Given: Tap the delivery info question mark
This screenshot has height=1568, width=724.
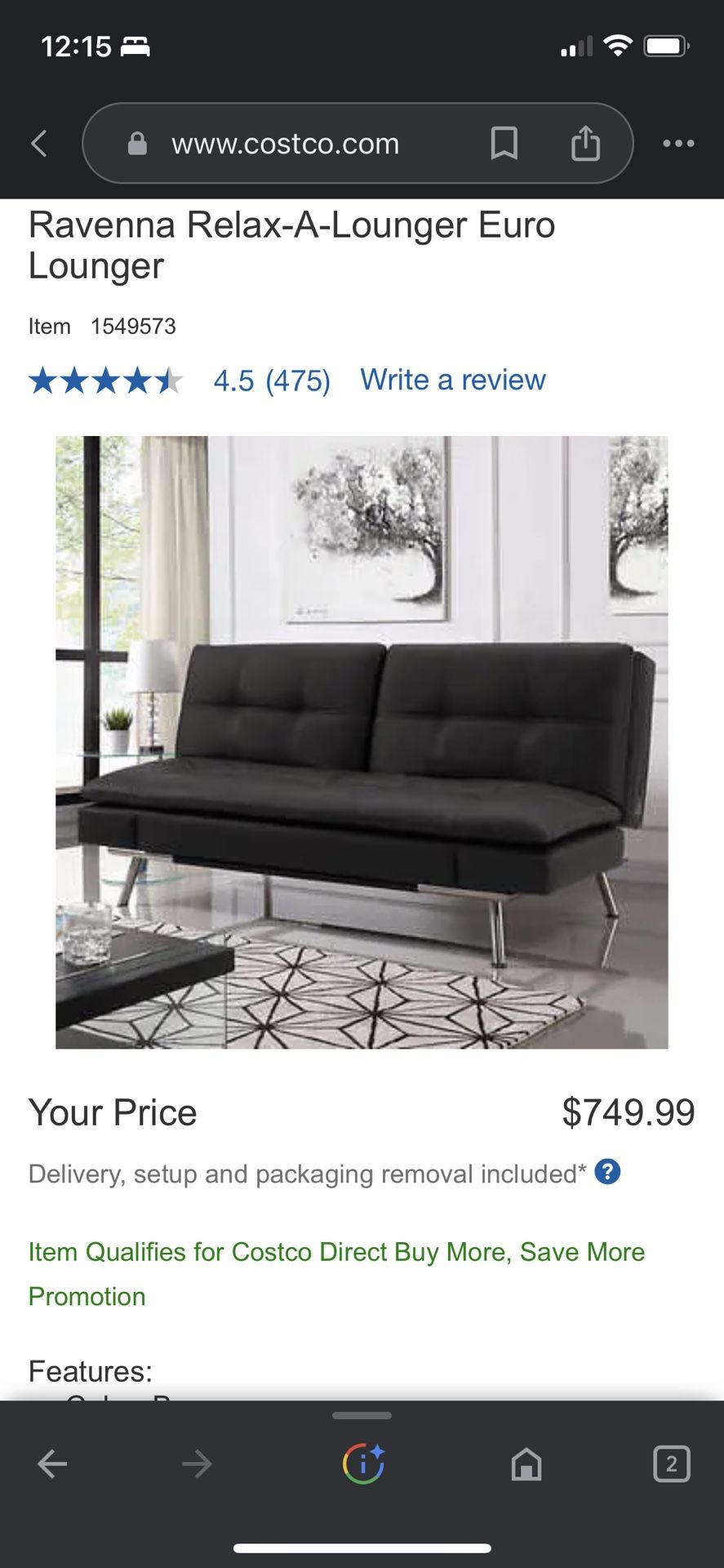Looking at the screenshot, I should (x=607, y=1172).
